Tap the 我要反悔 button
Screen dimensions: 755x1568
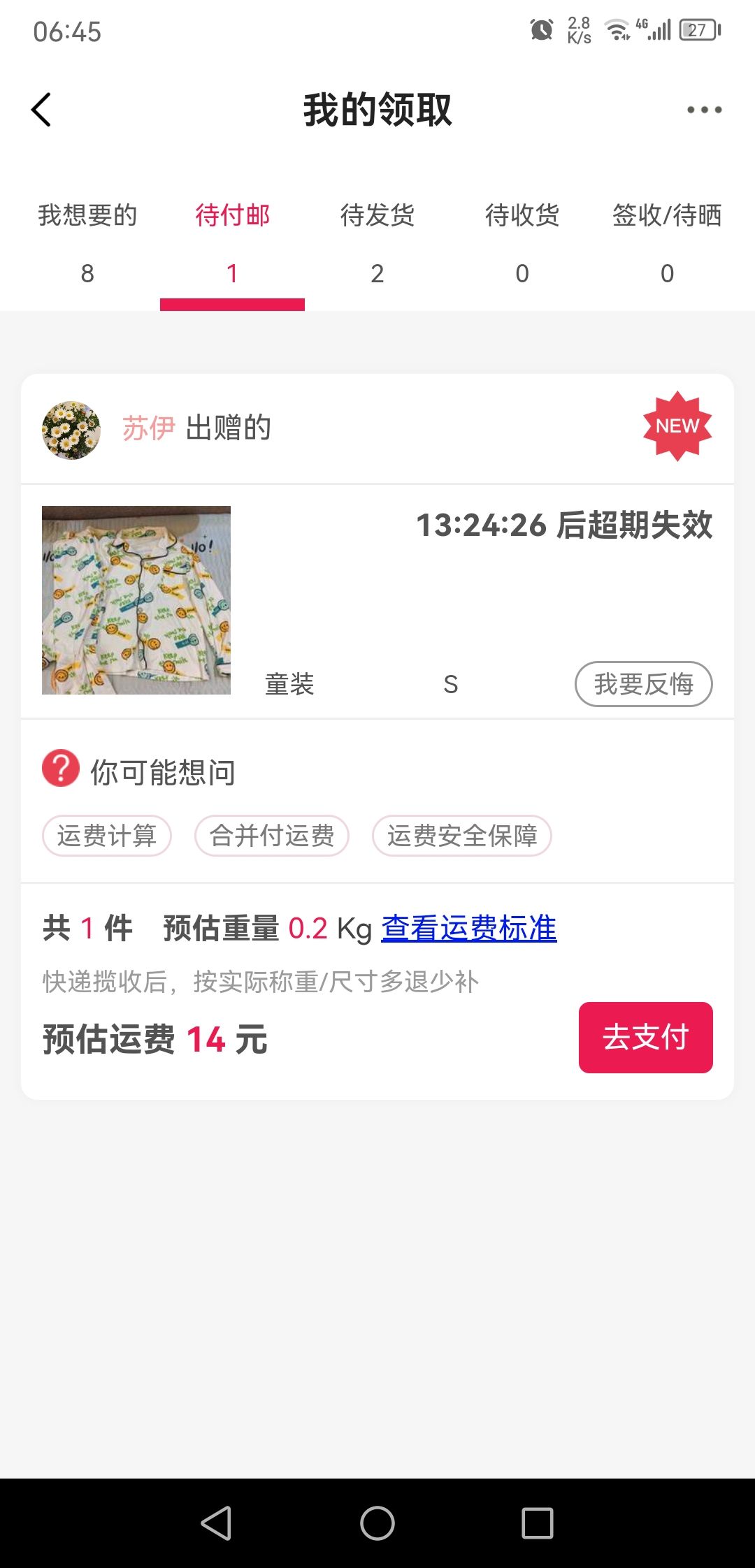tap(643, 684)
